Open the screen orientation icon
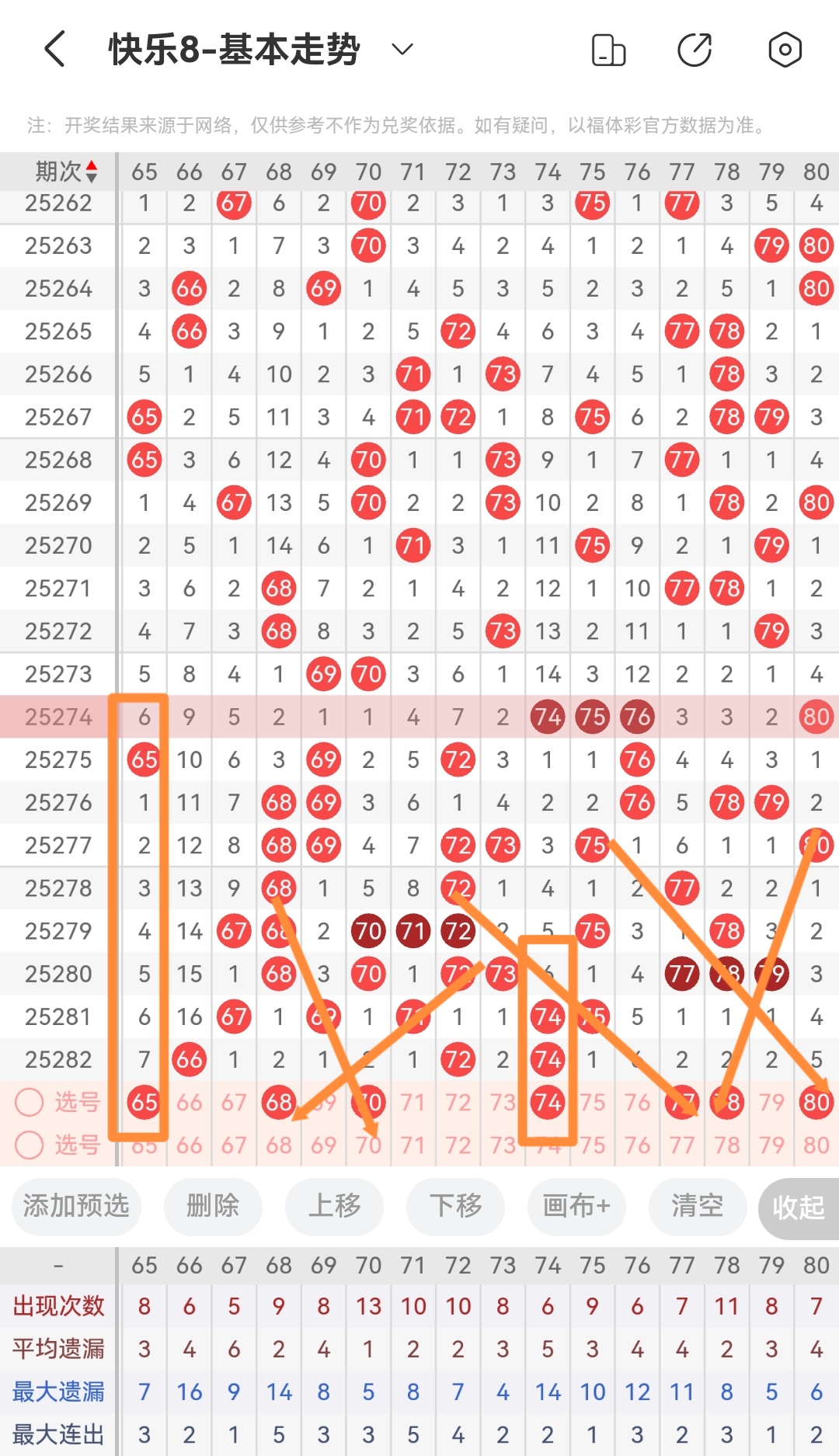Viewport: 839px width, 1456px height. (608, 50)
